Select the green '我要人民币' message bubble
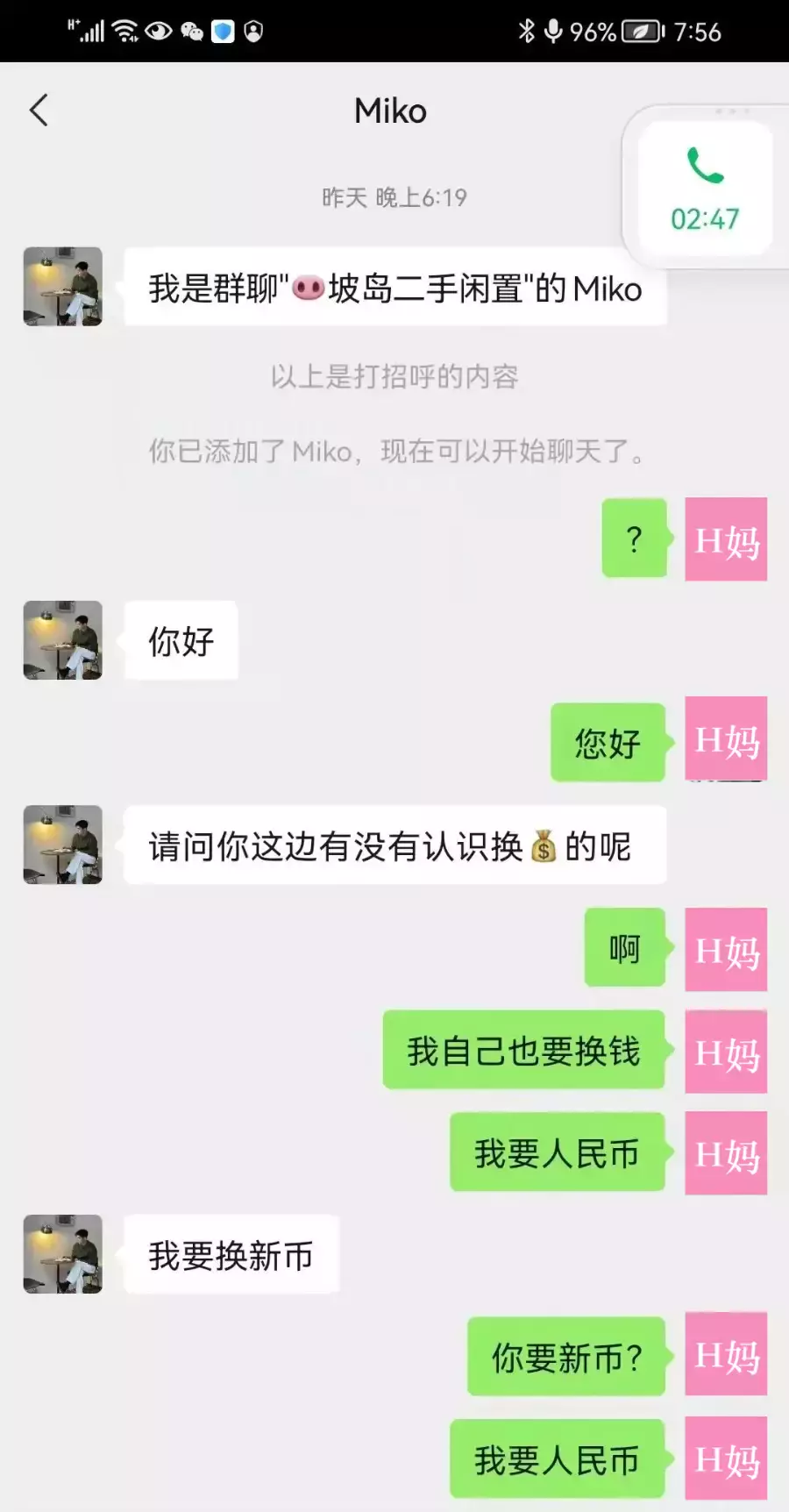 point(557,1154)
